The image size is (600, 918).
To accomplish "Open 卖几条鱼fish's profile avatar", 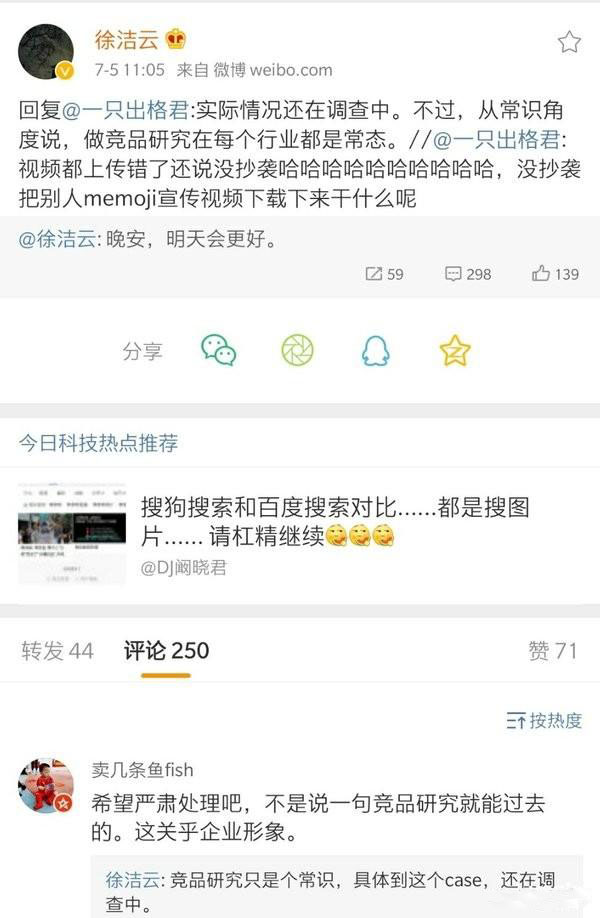I will coord(46,786).
